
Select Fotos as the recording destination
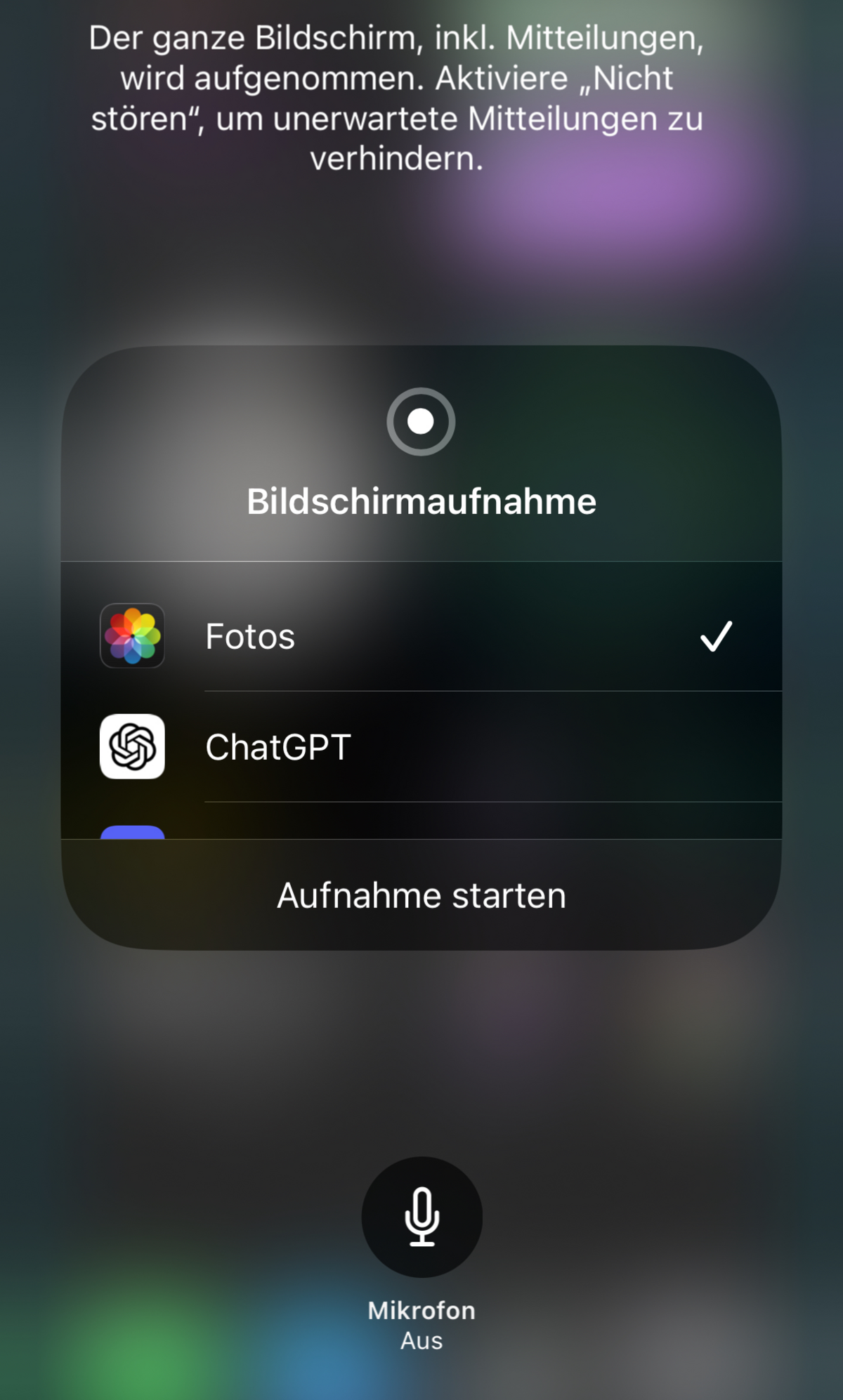point(421,636)
